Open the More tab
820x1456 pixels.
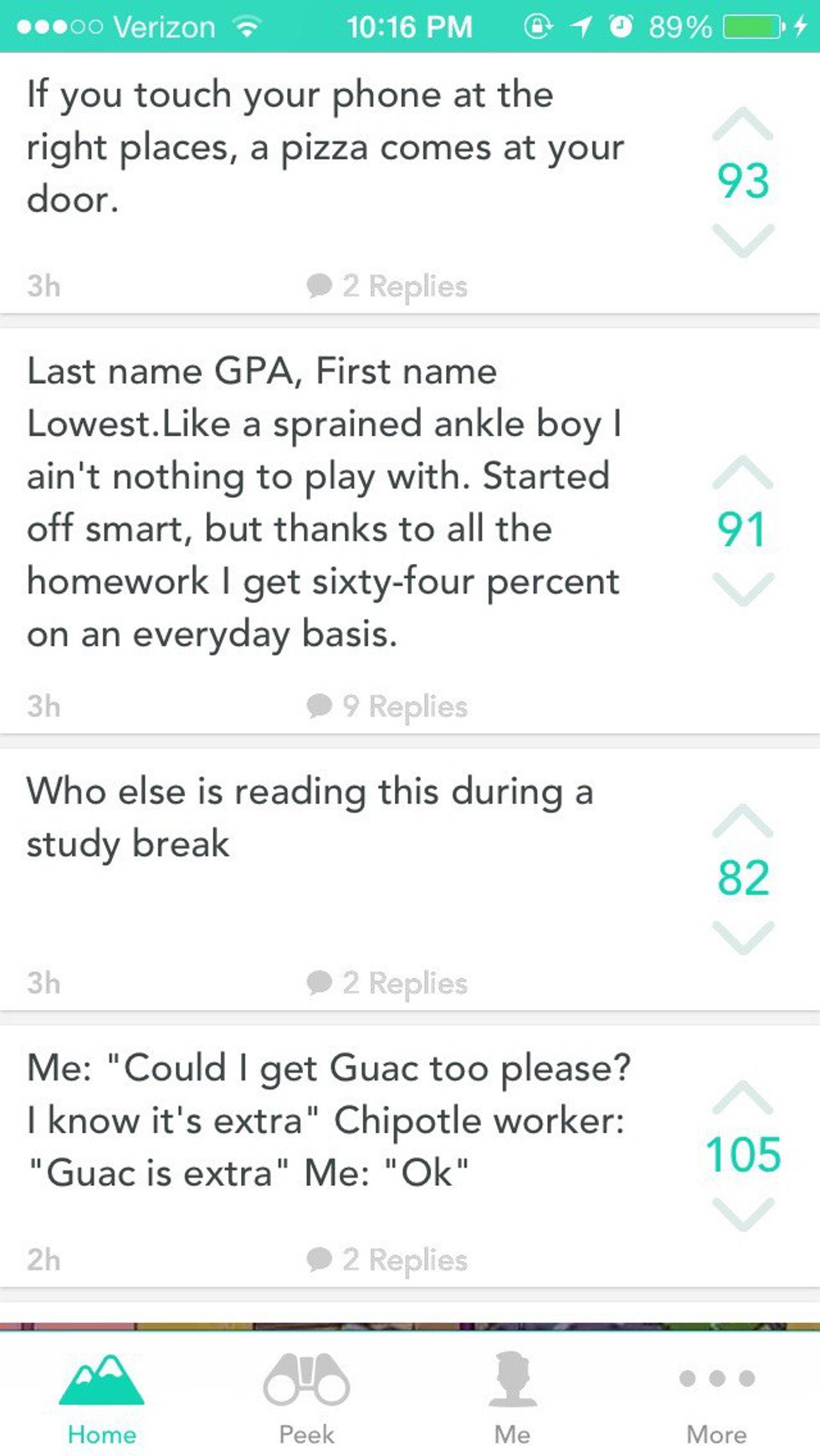point(717,1397)
